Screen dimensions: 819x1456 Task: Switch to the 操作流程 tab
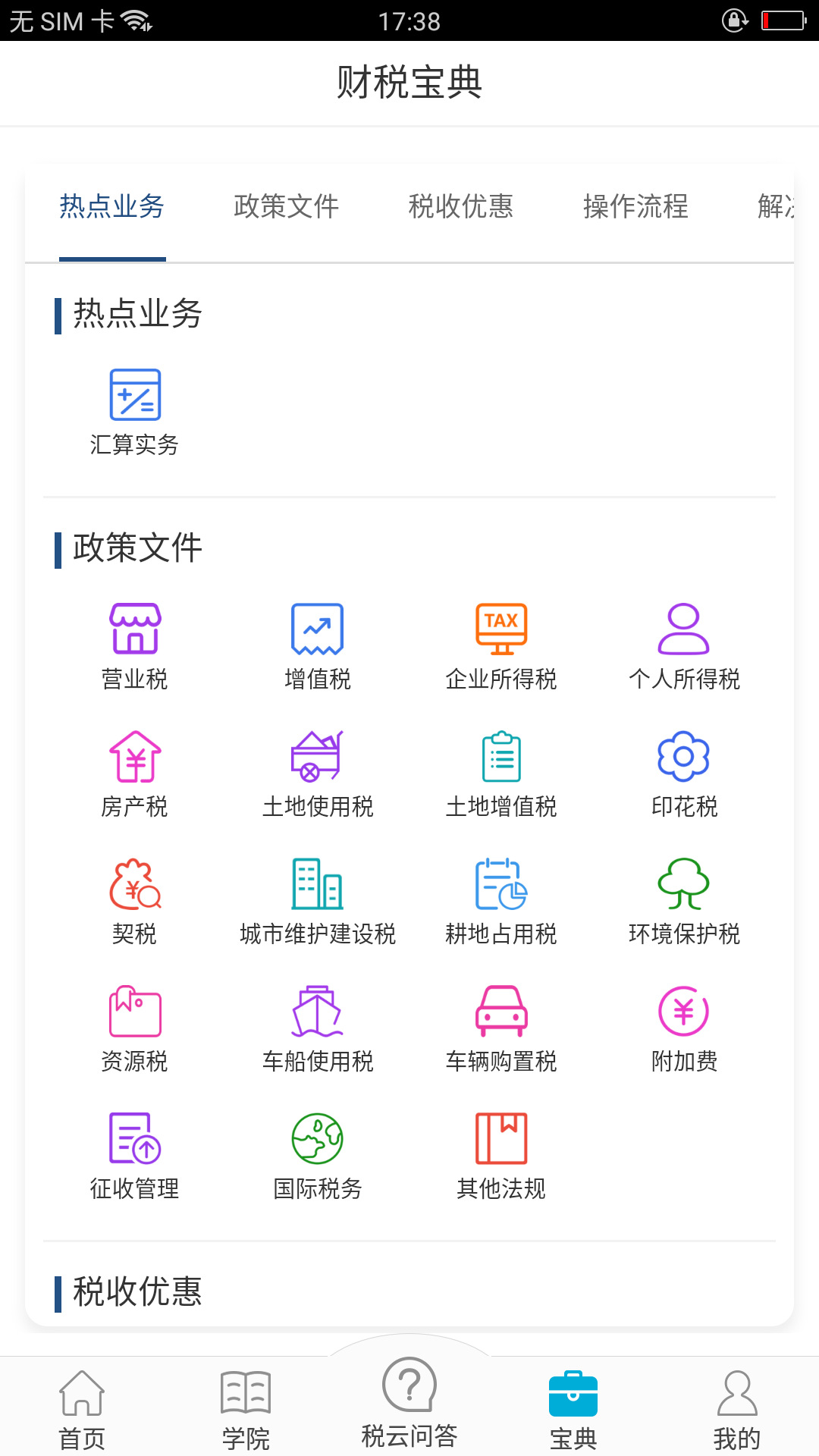click(x=635, y=206)
